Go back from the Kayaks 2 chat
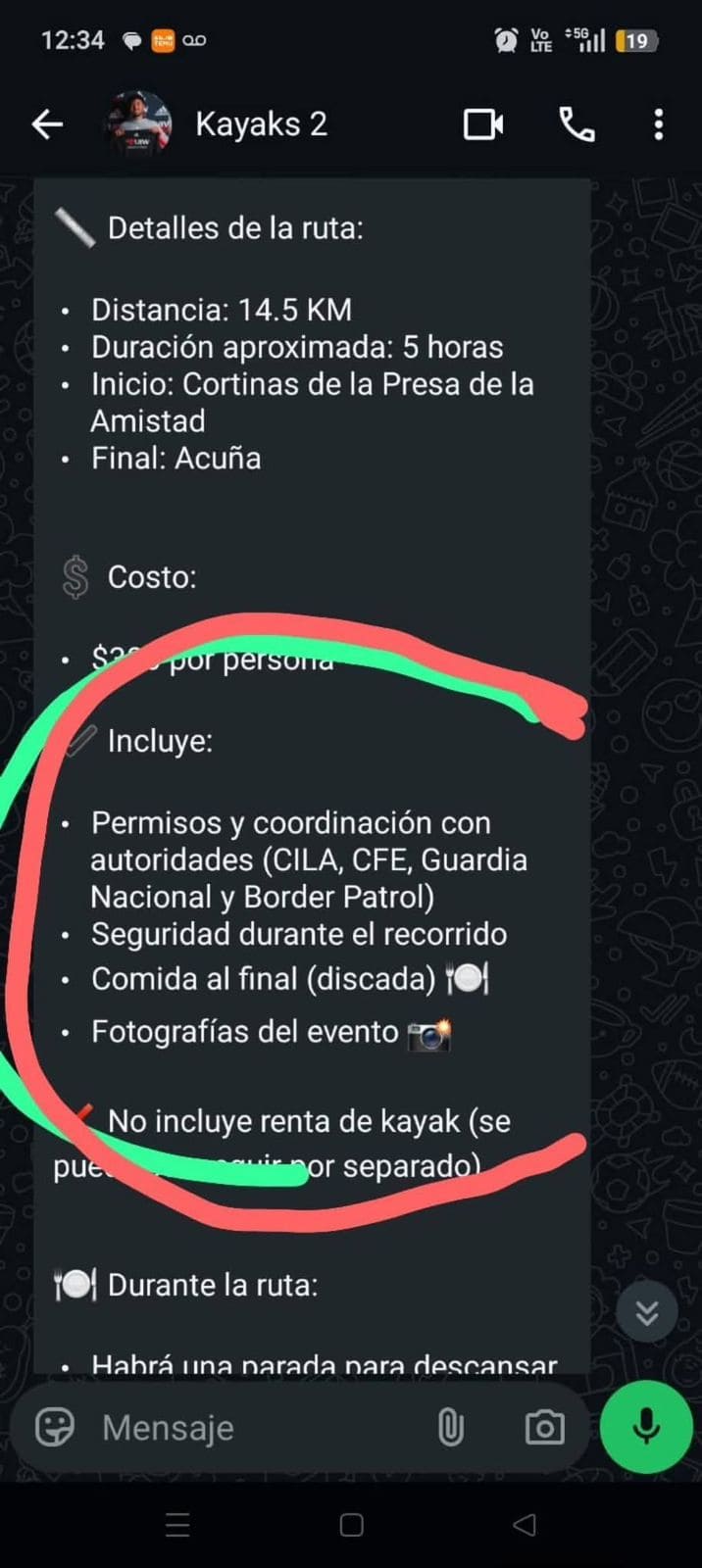 [x=46, y=124]
